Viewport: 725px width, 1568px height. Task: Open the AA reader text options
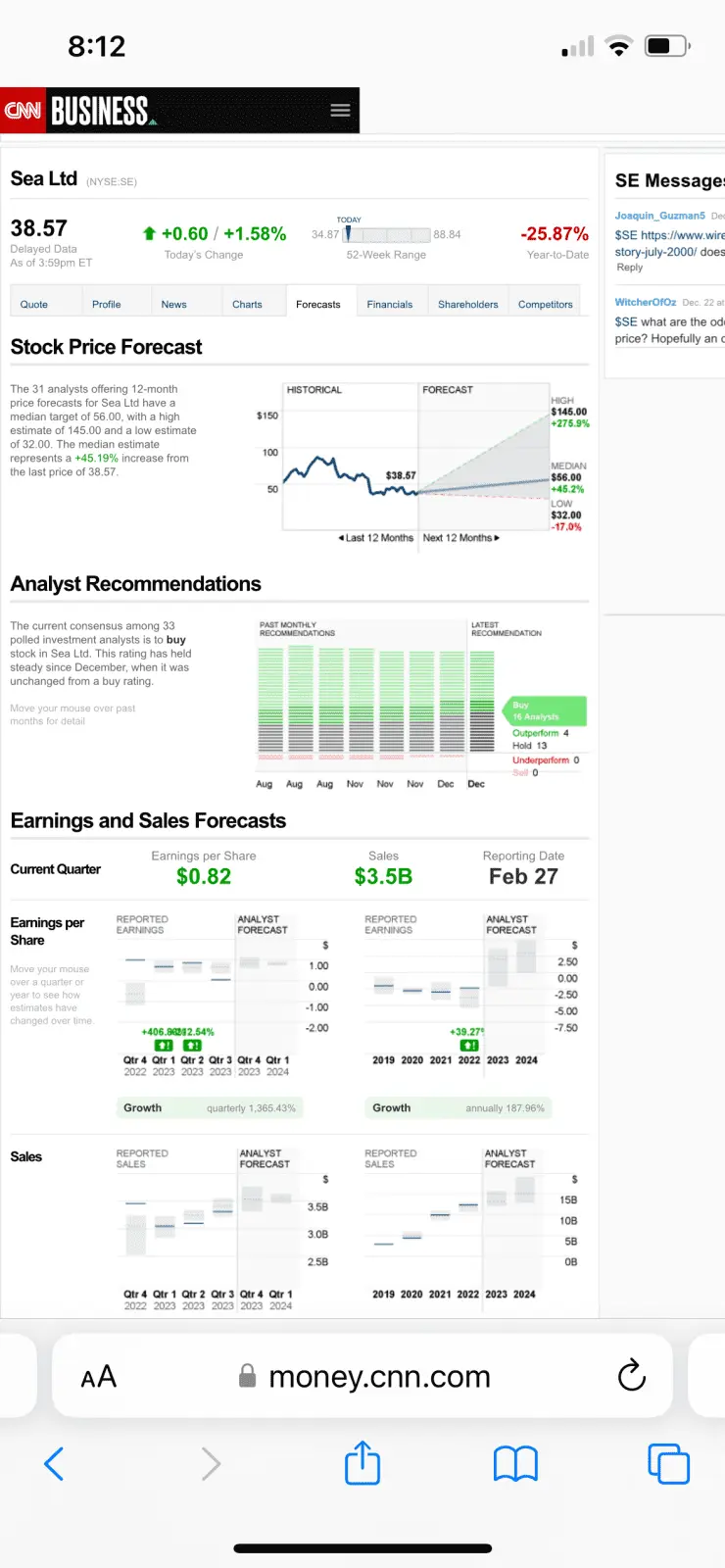click(x=98, y=1377)
